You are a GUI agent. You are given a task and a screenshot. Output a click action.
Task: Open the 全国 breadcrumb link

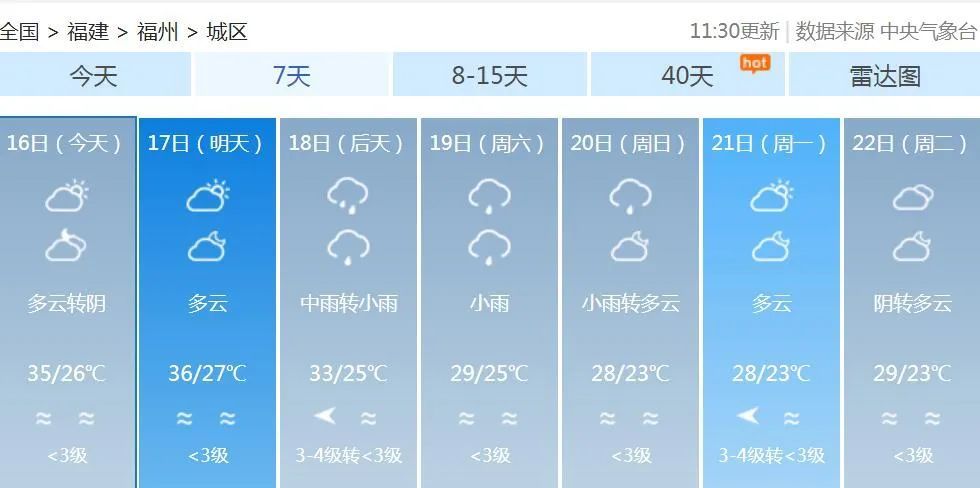coord(18,31)
